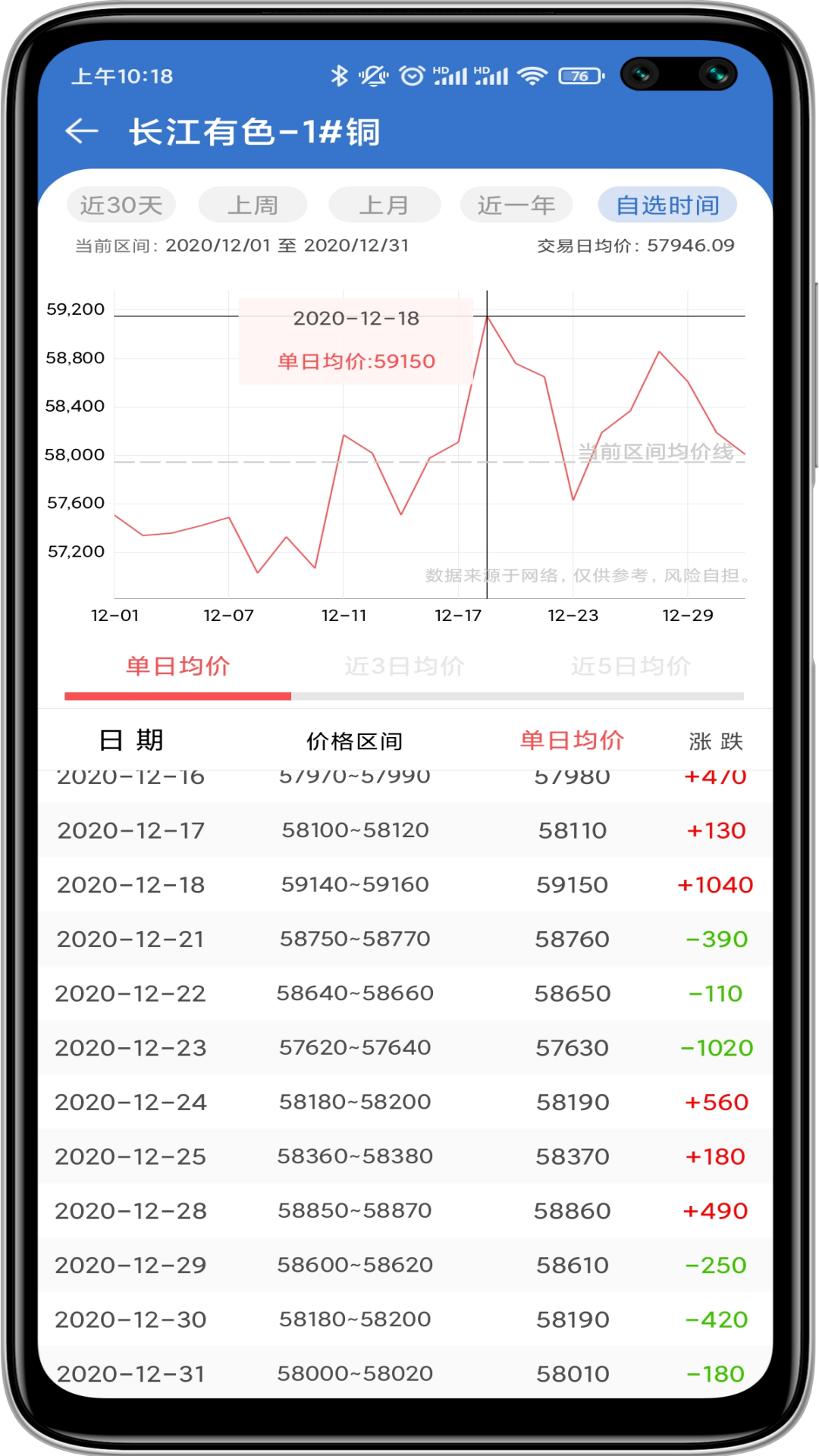Select the 上周 time range chip
Image resolution: width=819 pixels, height=1456 pixels.
(x=253, y=206)
